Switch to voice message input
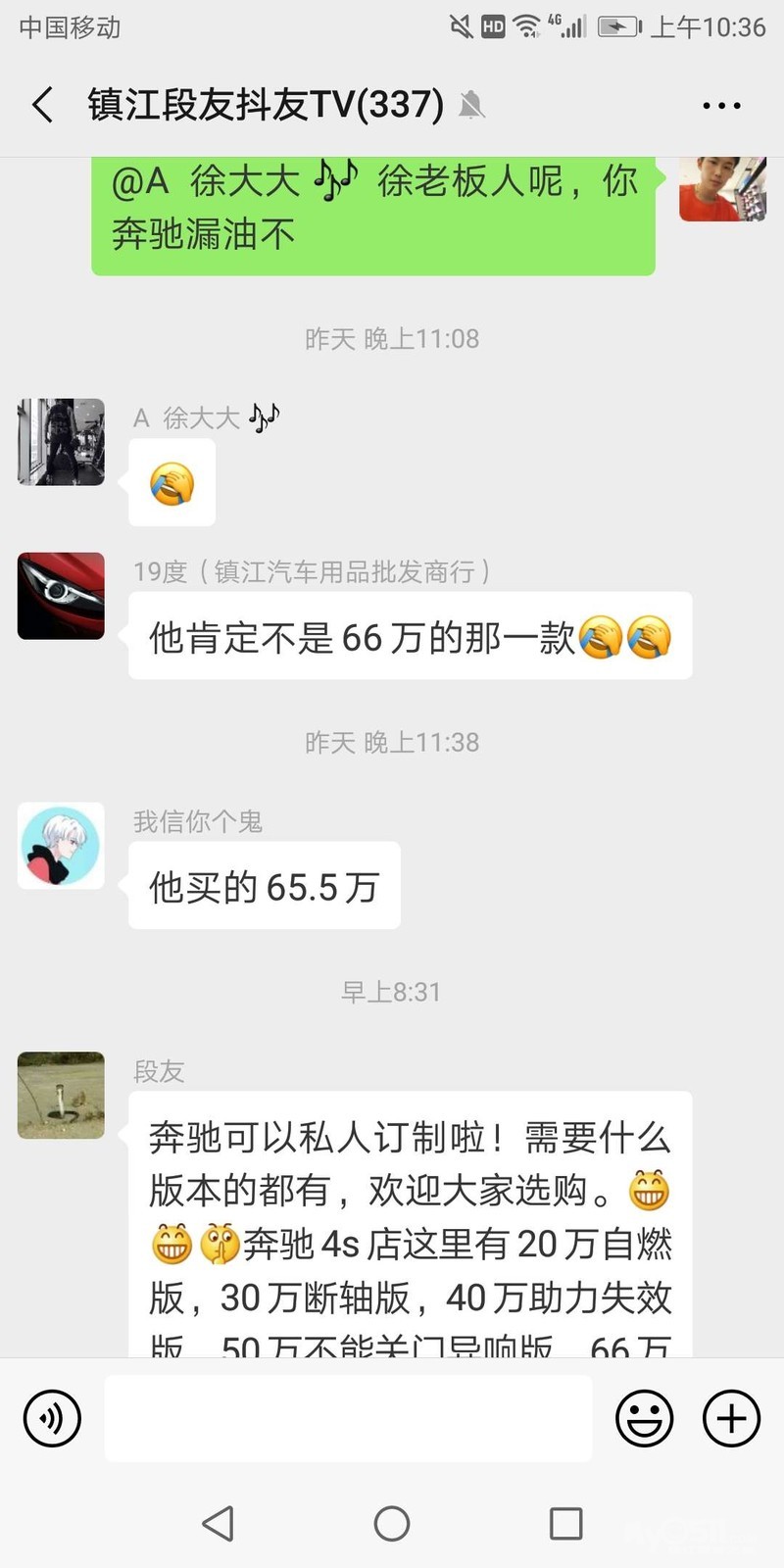 click(x=52, y=1418)
